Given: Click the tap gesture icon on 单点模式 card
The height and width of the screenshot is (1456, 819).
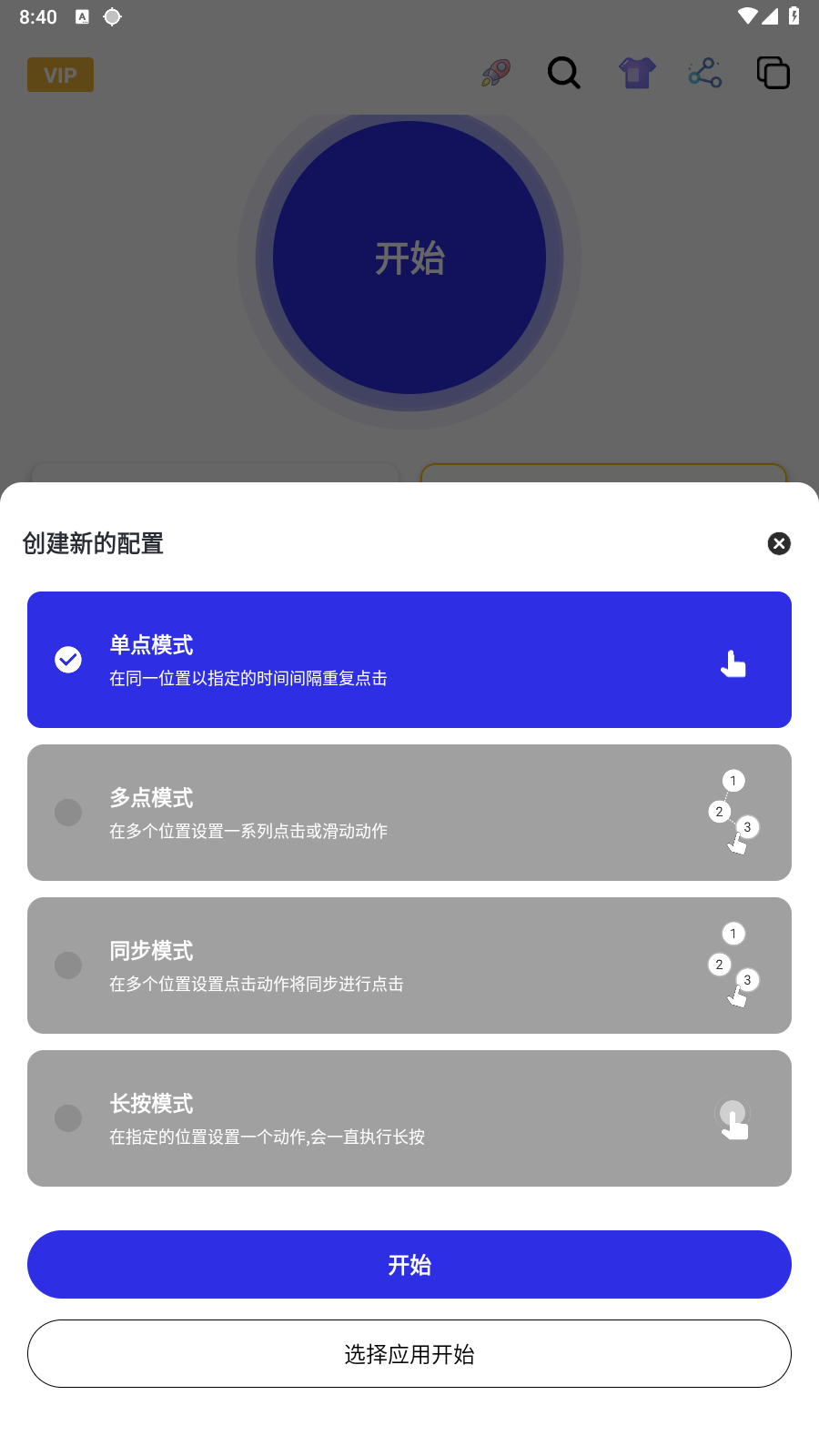Looking at the screenshot, I should point(733,662).
